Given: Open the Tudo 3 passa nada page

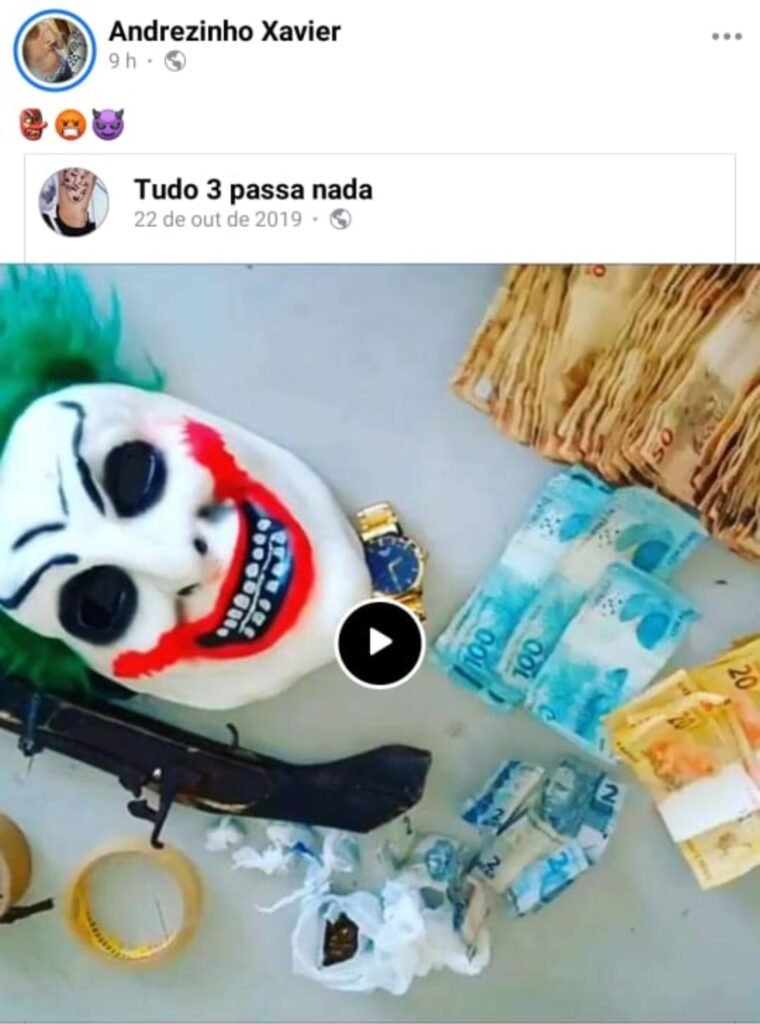Looking at the screenshot, I should pyautogui.click(x=253, y=189).
